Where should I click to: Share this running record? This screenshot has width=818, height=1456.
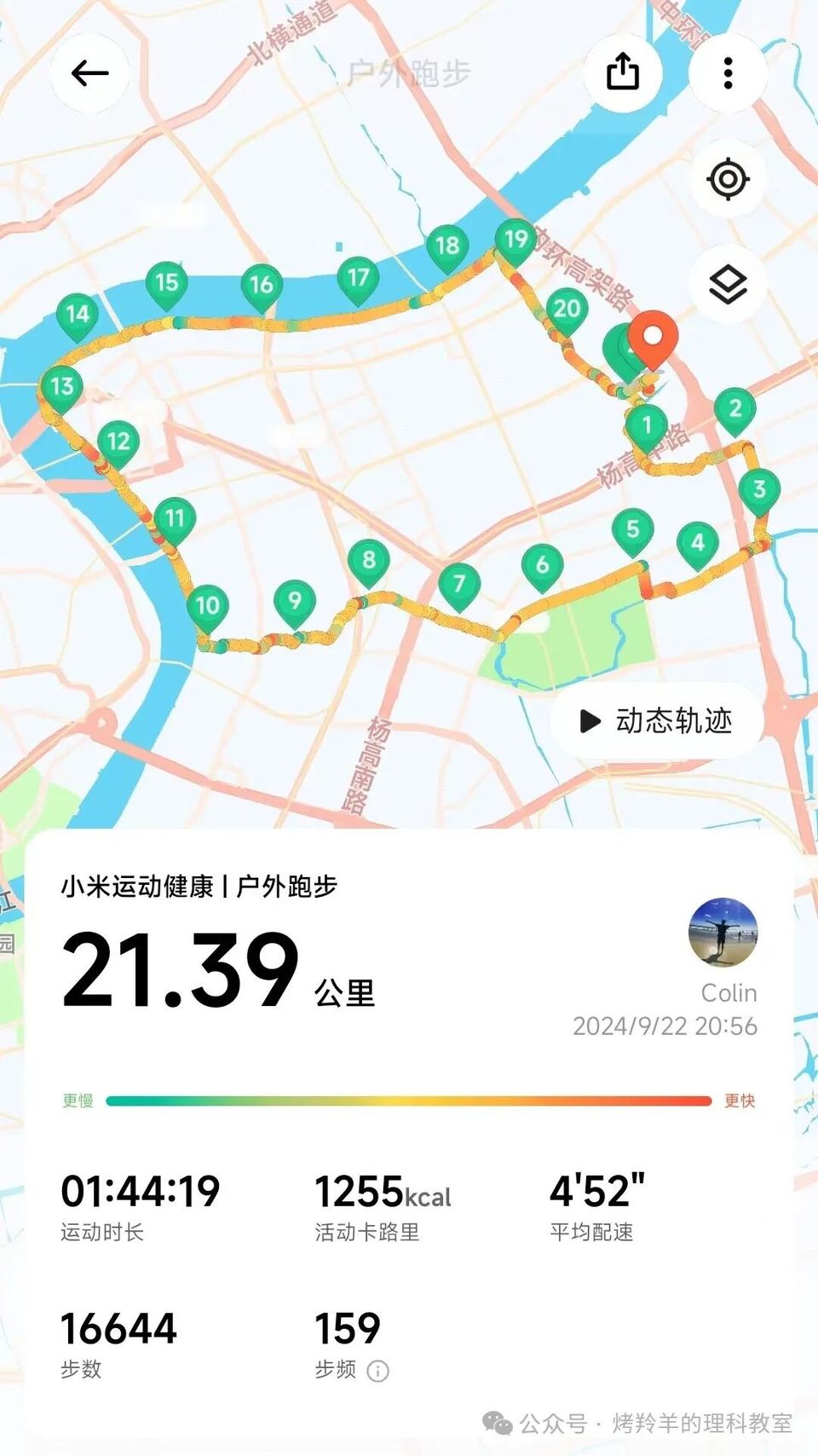(623, 72)
